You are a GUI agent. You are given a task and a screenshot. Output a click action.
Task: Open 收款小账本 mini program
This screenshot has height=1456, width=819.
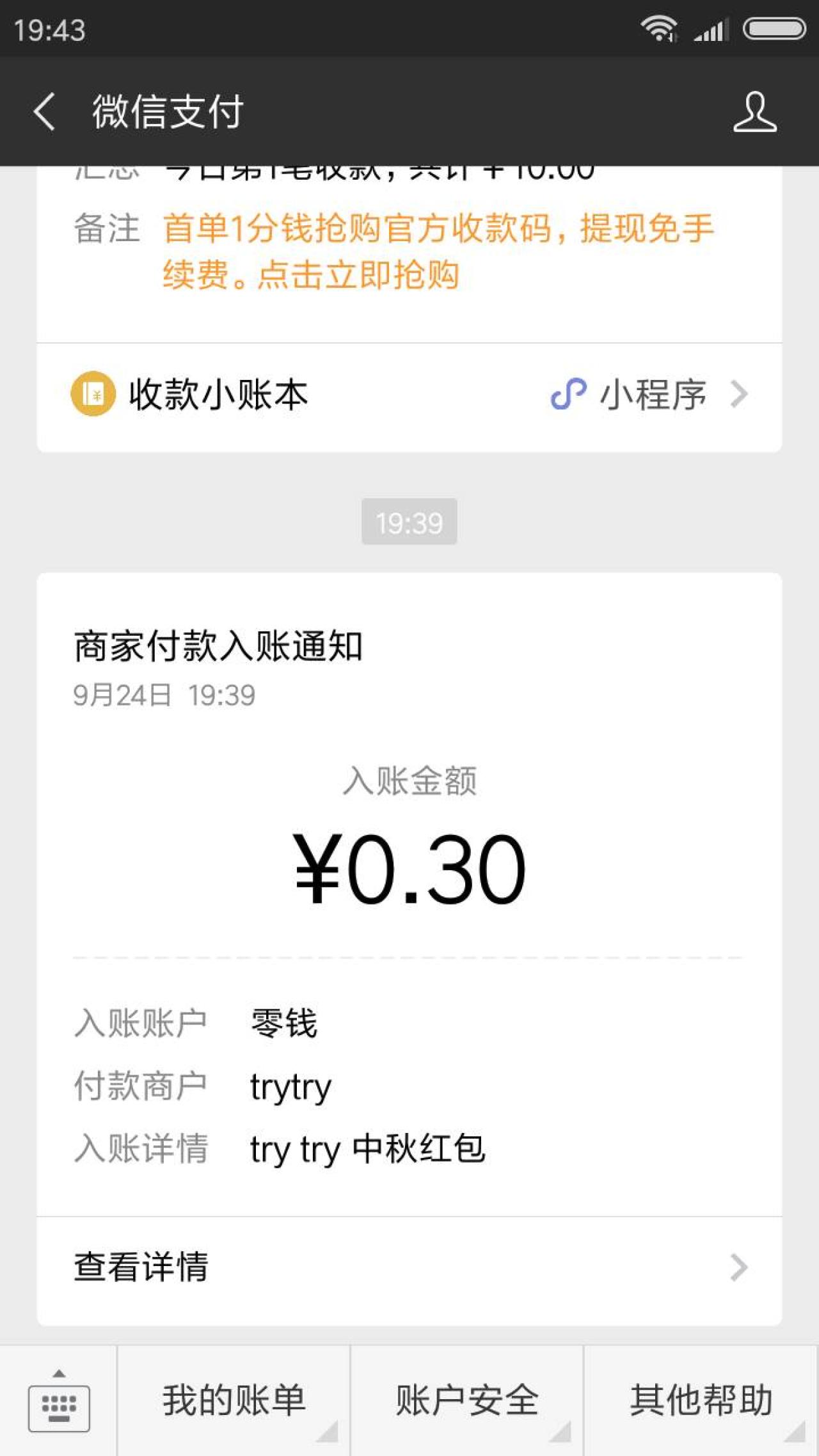click(409, 395)
